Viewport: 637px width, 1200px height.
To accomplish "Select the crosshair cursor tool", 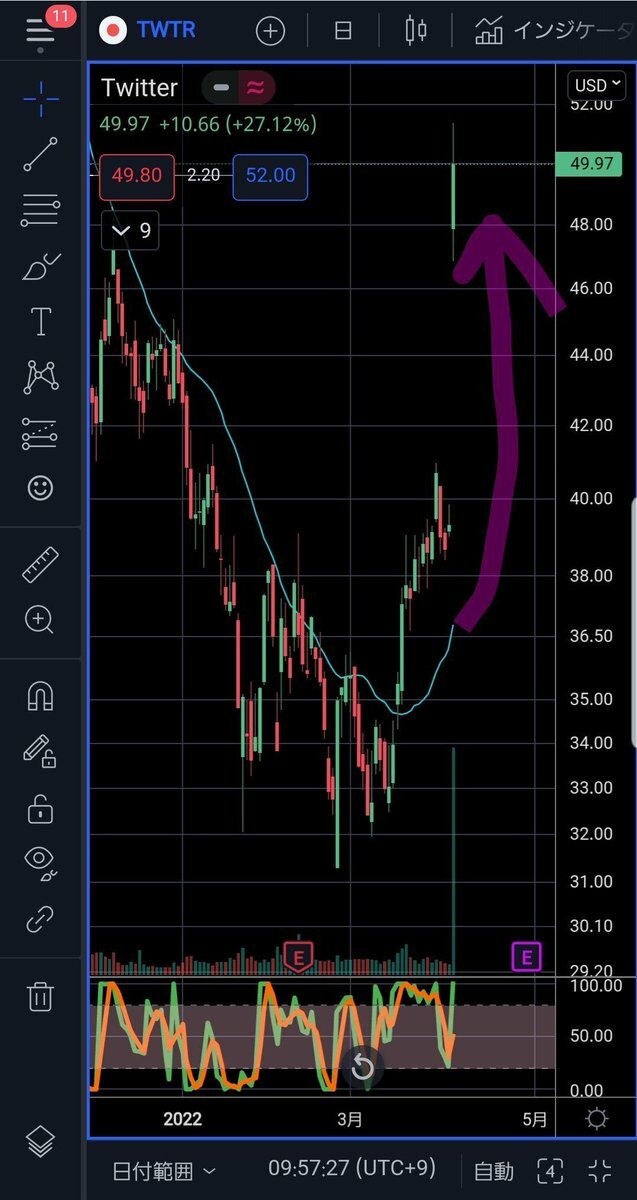I will pos(40,98).
